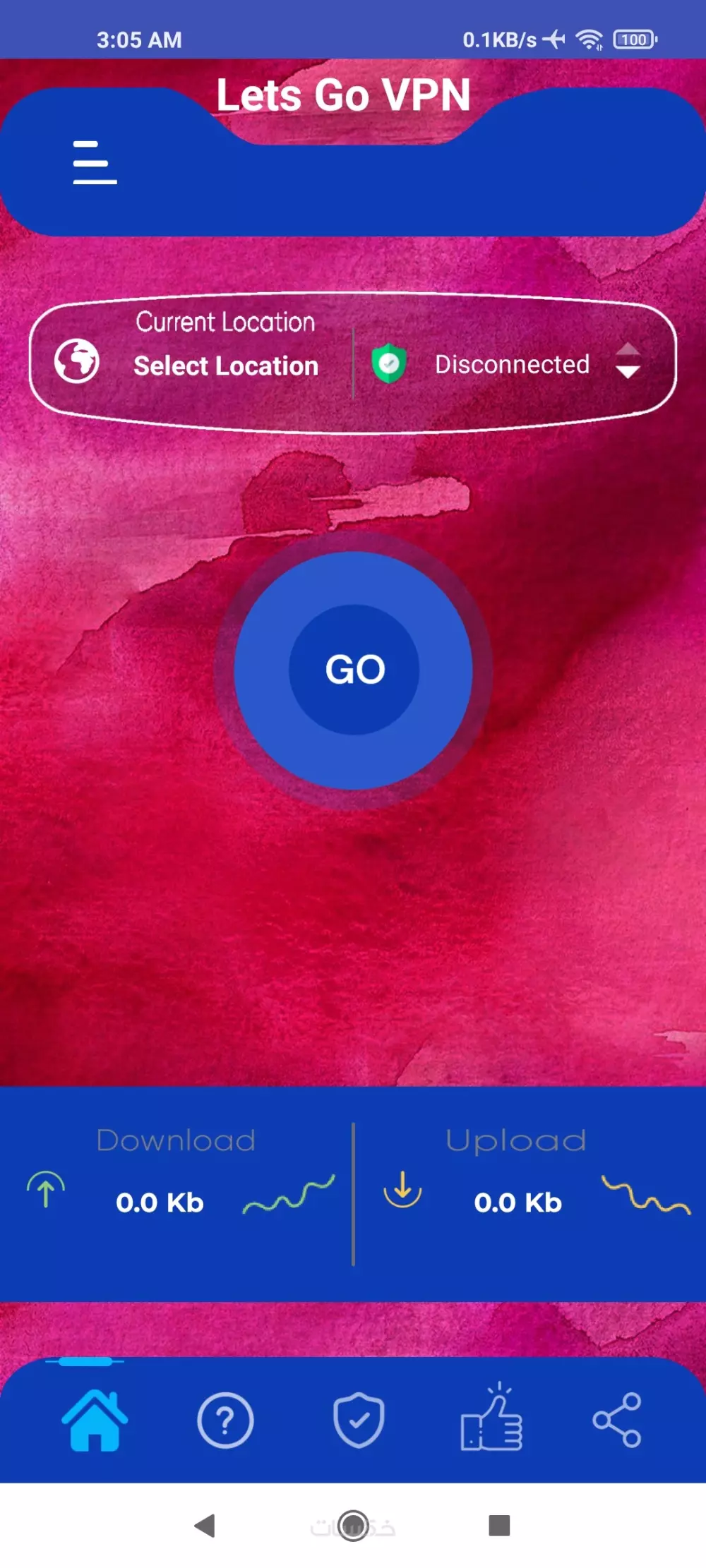Share the app via share icon
706x1568 pixels.
[617, 1421]
